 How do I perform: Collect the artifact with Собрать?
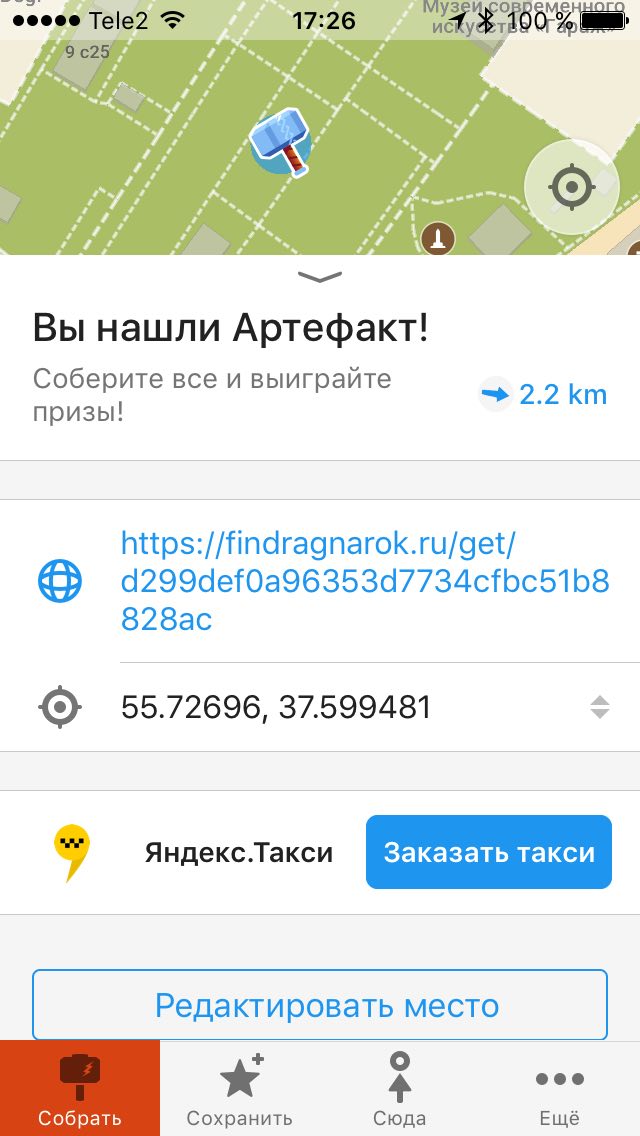[80, 1088]
